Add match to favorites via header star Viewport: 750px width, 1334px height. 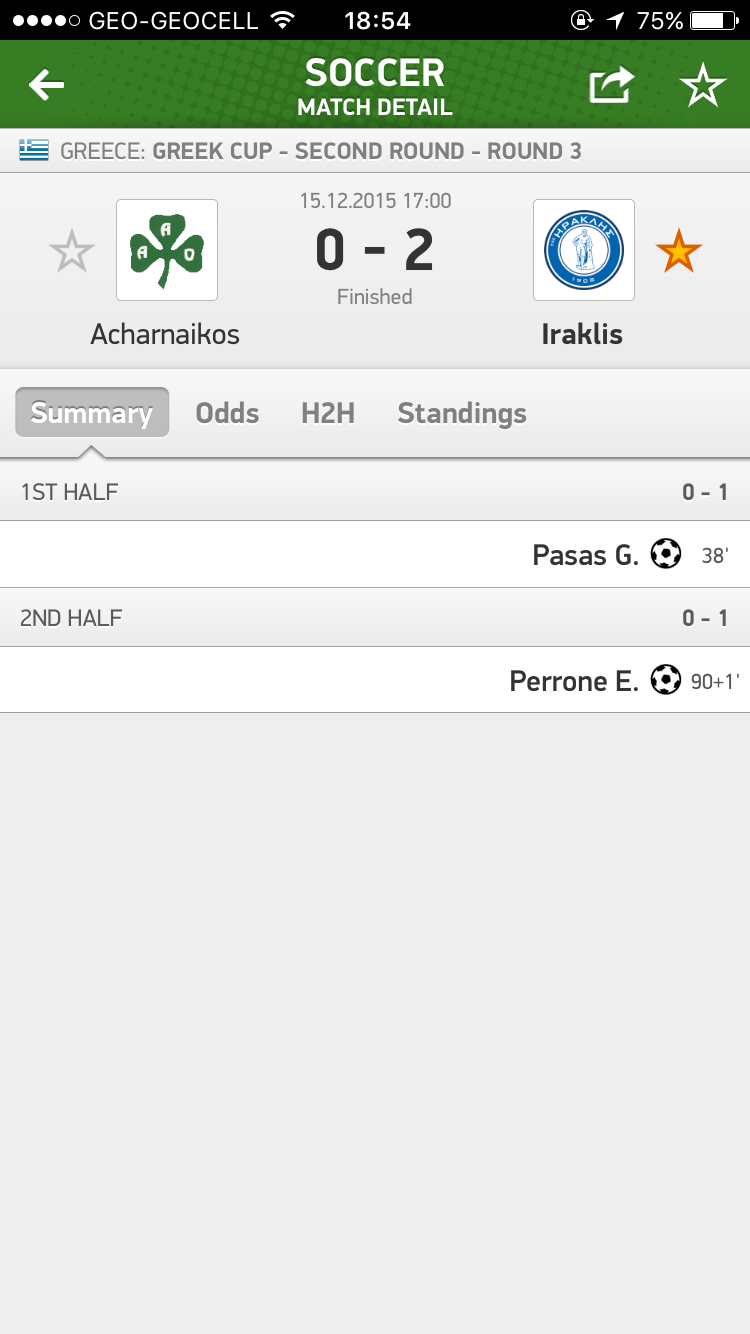tap(703, 86)
